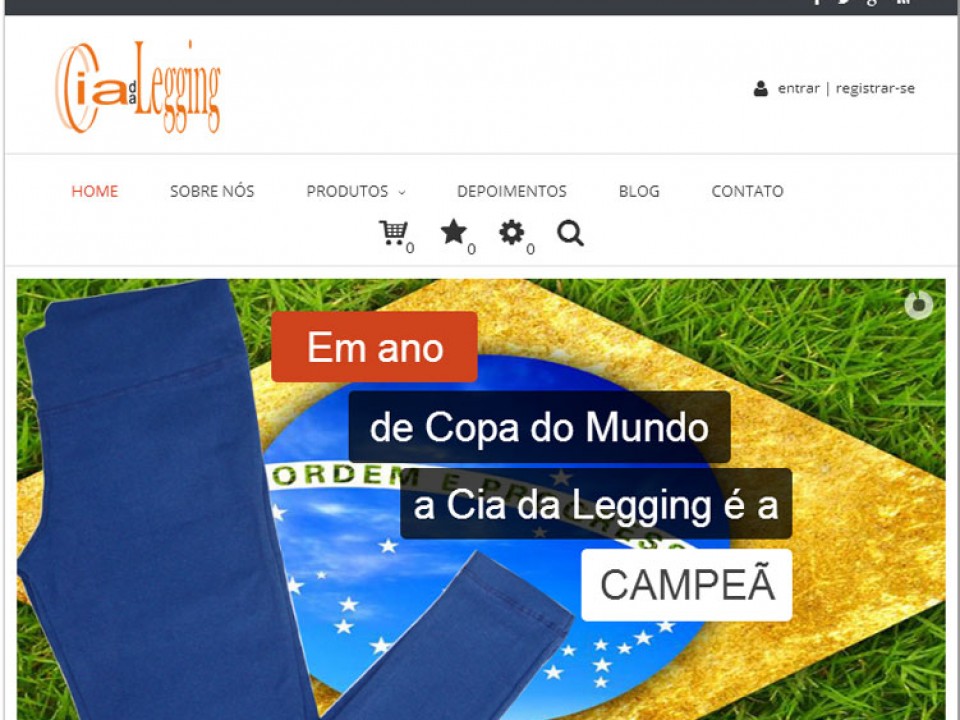This screenshot has height=720, width=960.
Task: Open the DEPOIMENTOS page
Action: click(x=512, y=191)
